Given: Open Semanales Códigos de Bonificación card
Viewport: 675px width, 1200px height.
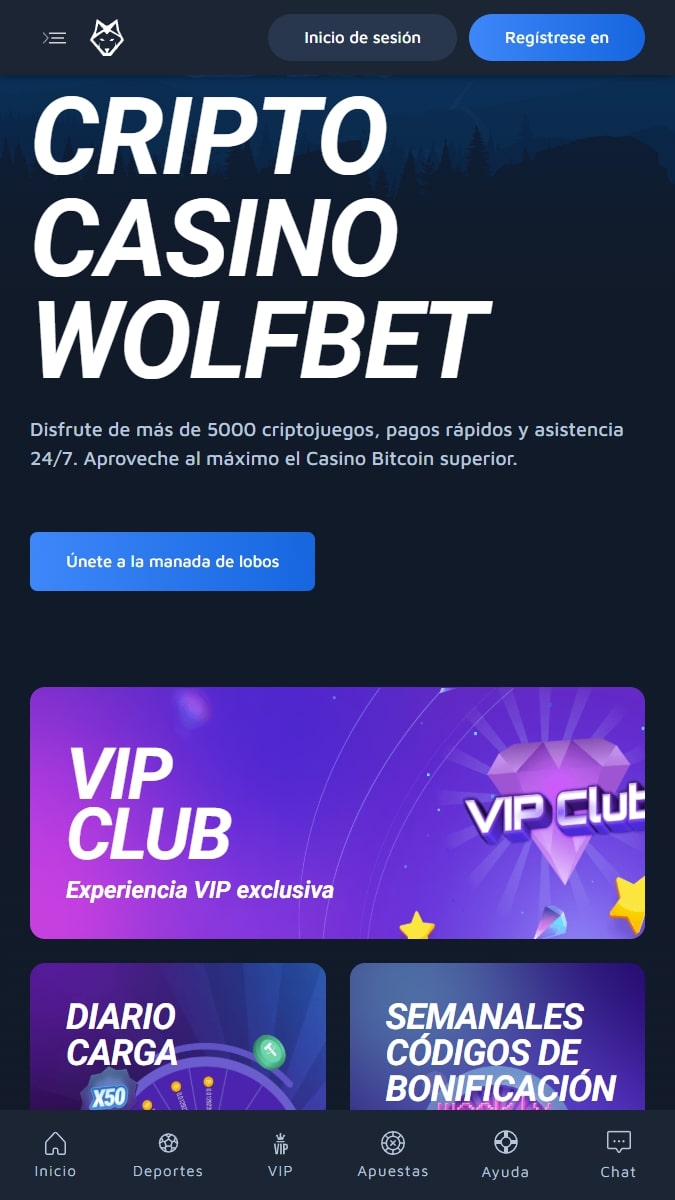Looking at the screenshot, I should coord(497,1036).
